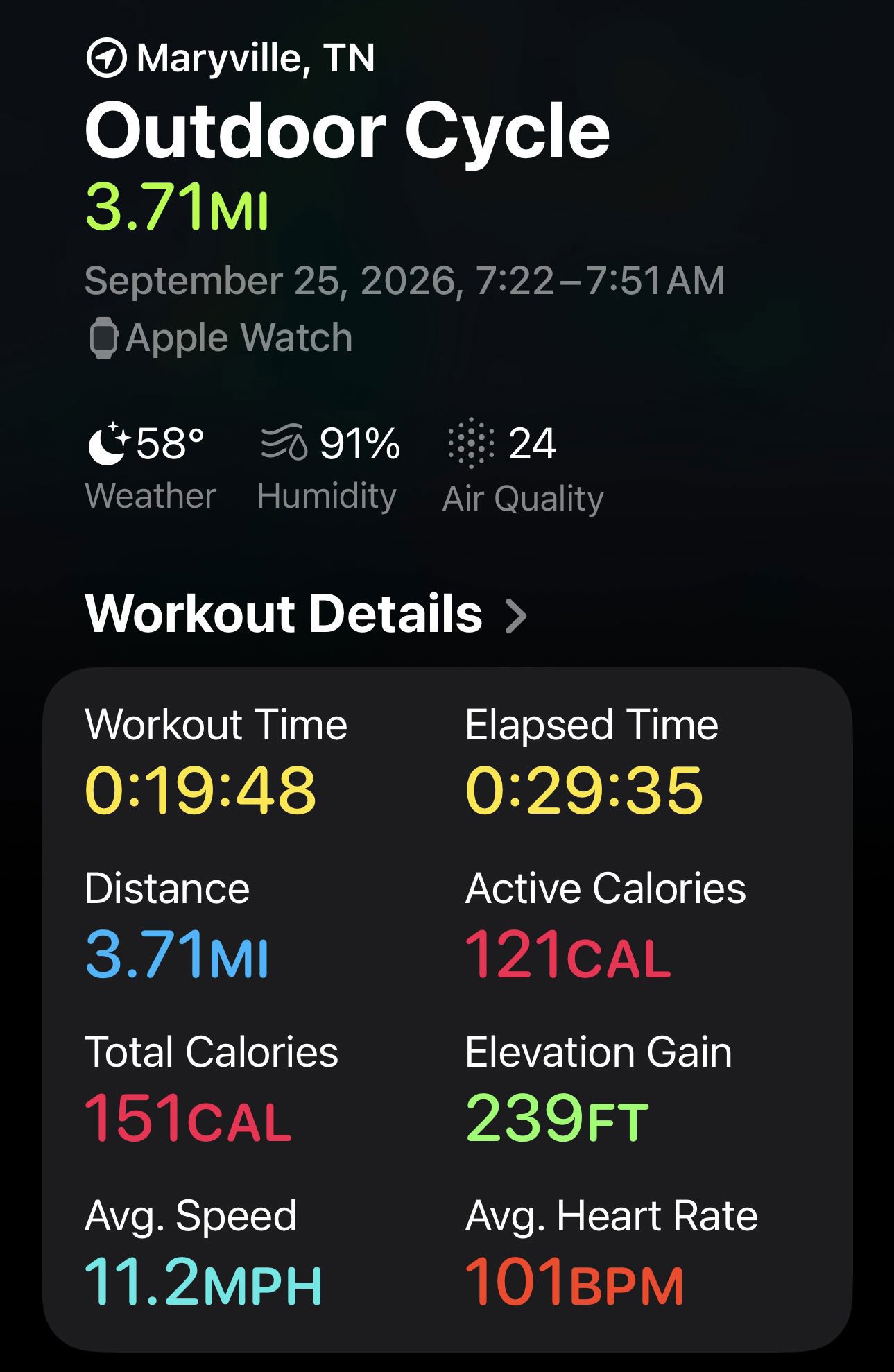The image size is (894, 1372).
Task: Open Workout Details
Action: tap(306, 614)
